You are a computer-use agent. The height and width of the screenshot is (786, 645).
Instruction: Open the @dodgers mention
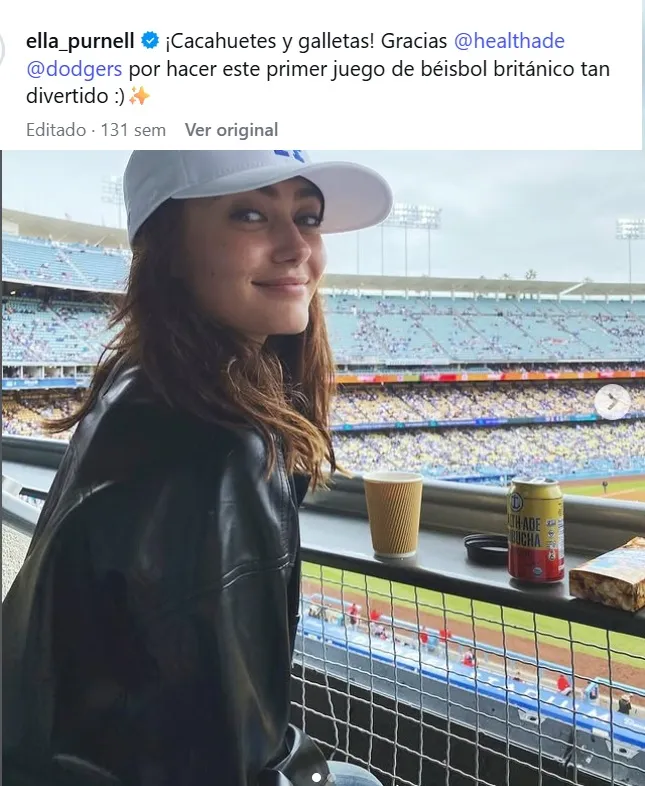click(75, 70)
